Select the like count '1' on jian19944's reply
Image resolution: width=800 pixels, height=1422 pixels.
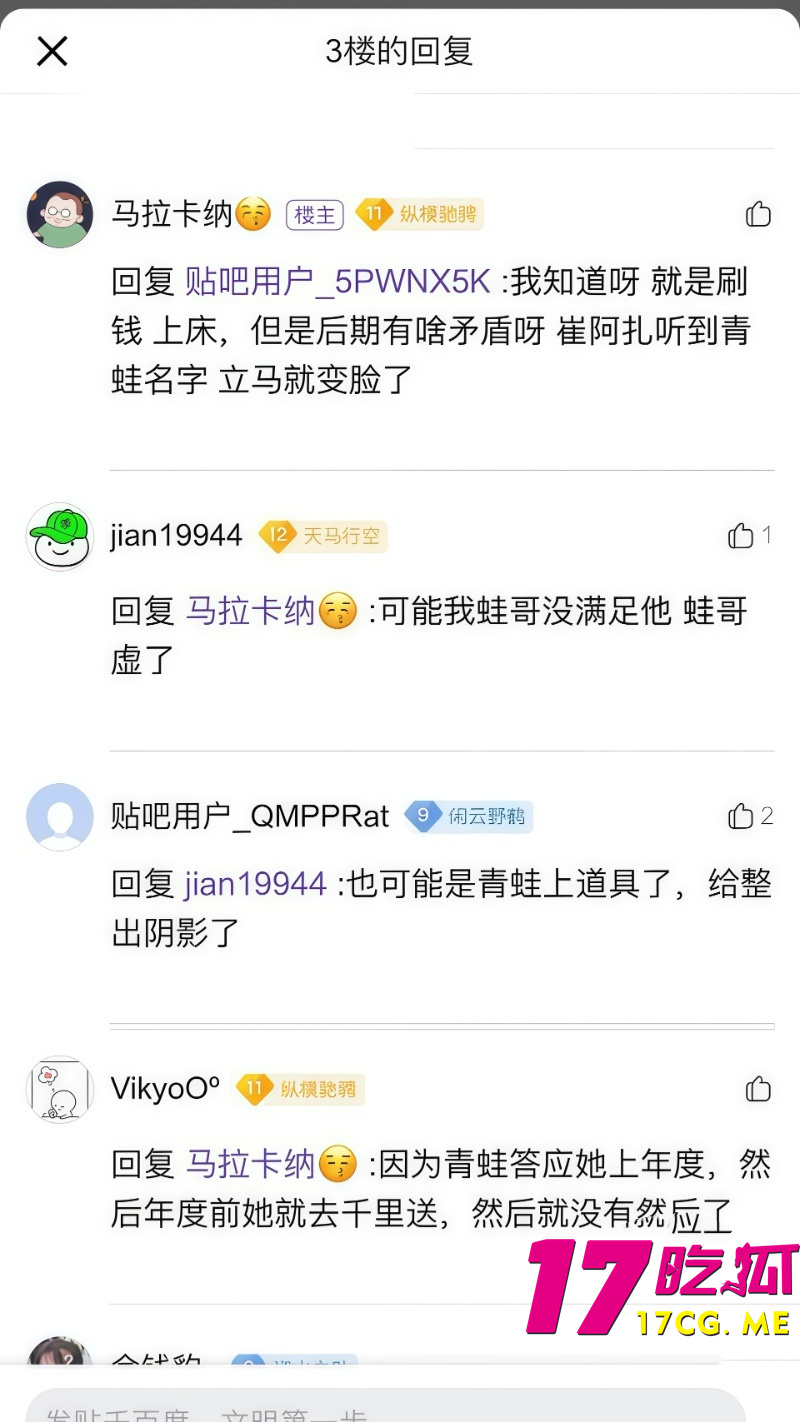[x=770, y=536]
